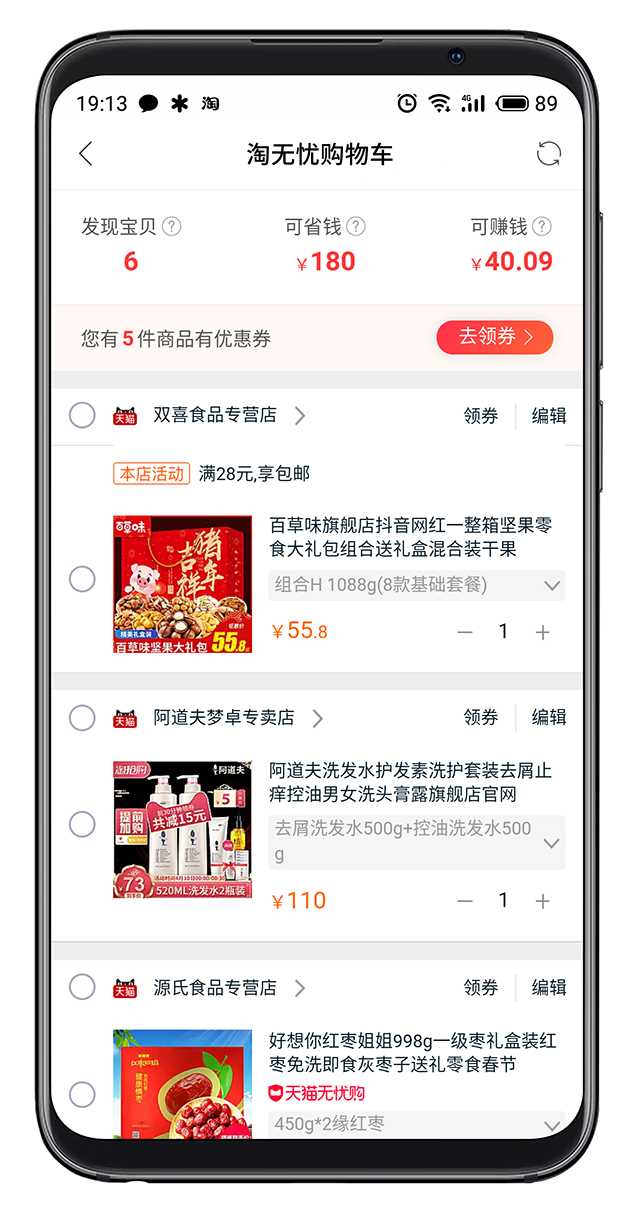Check the 好想你红枣 item
Screen dimensions: 640x1231
[x=82, y=1094]
